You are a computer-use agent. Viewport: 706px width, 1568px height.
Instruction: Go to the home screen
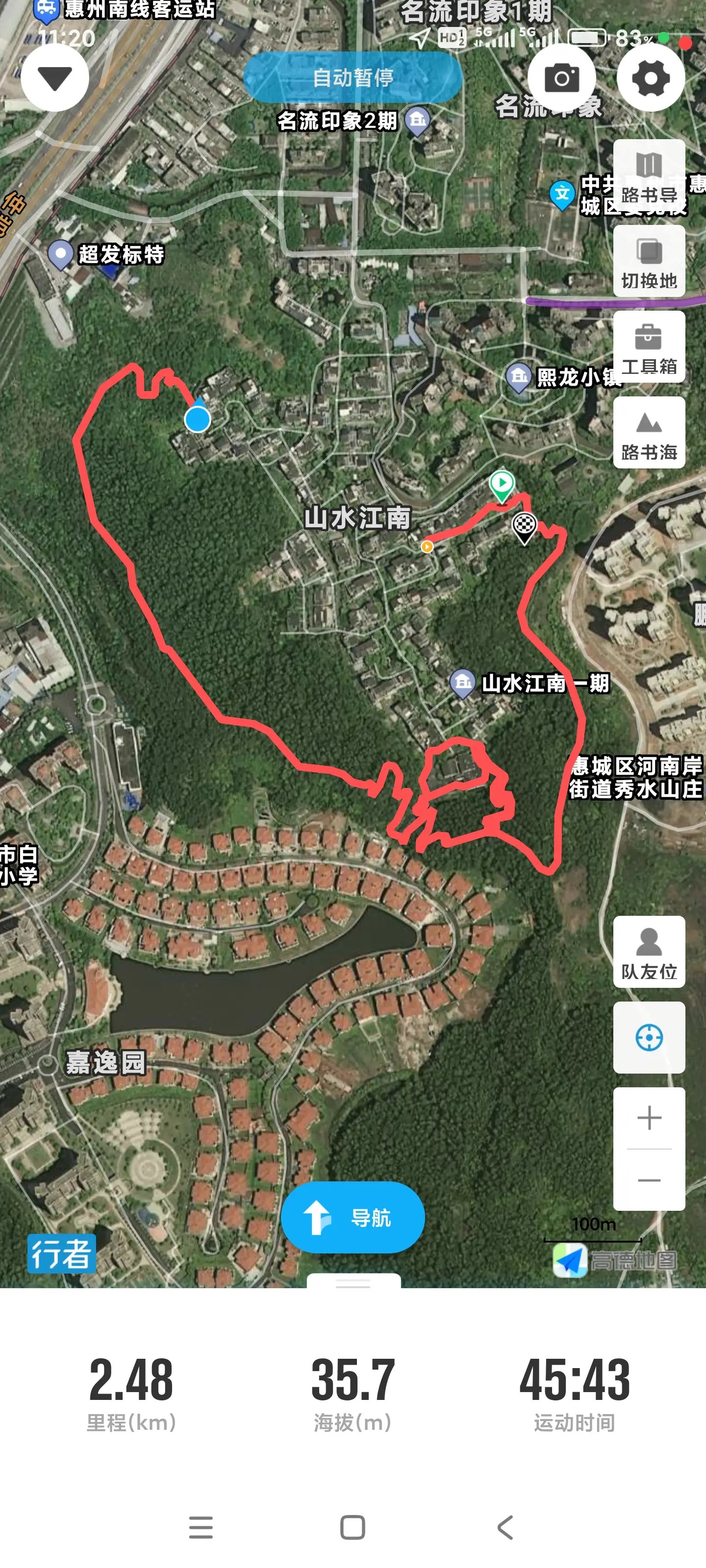(353, 1527)
